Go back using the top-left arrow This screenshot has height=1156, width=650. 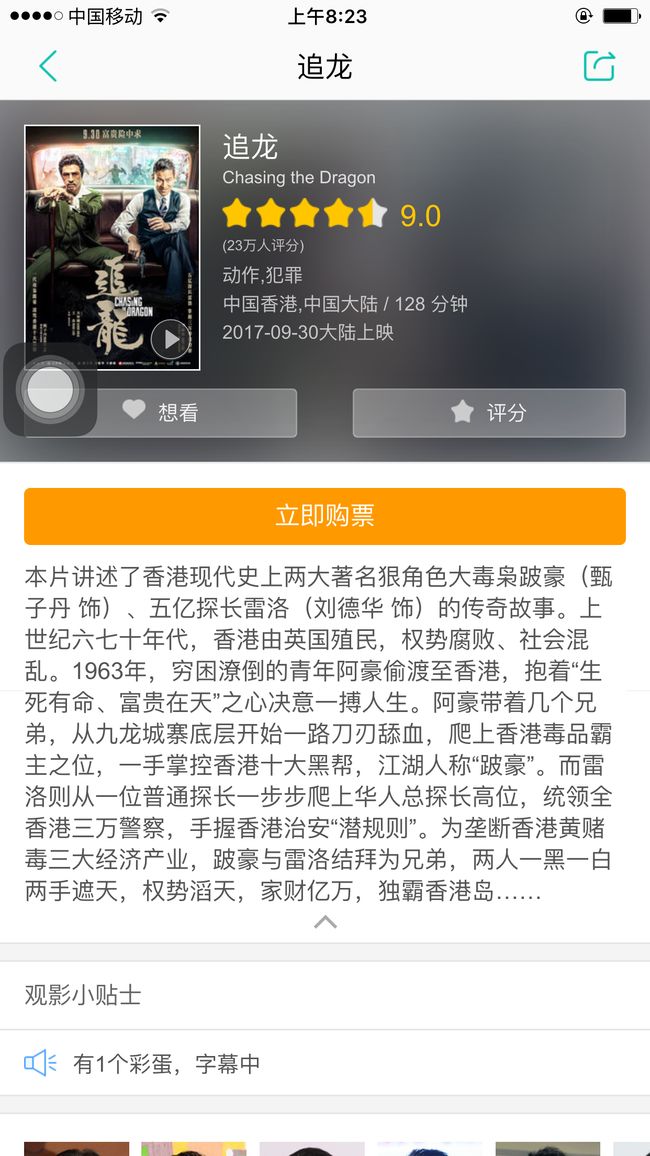pos(48,66)
